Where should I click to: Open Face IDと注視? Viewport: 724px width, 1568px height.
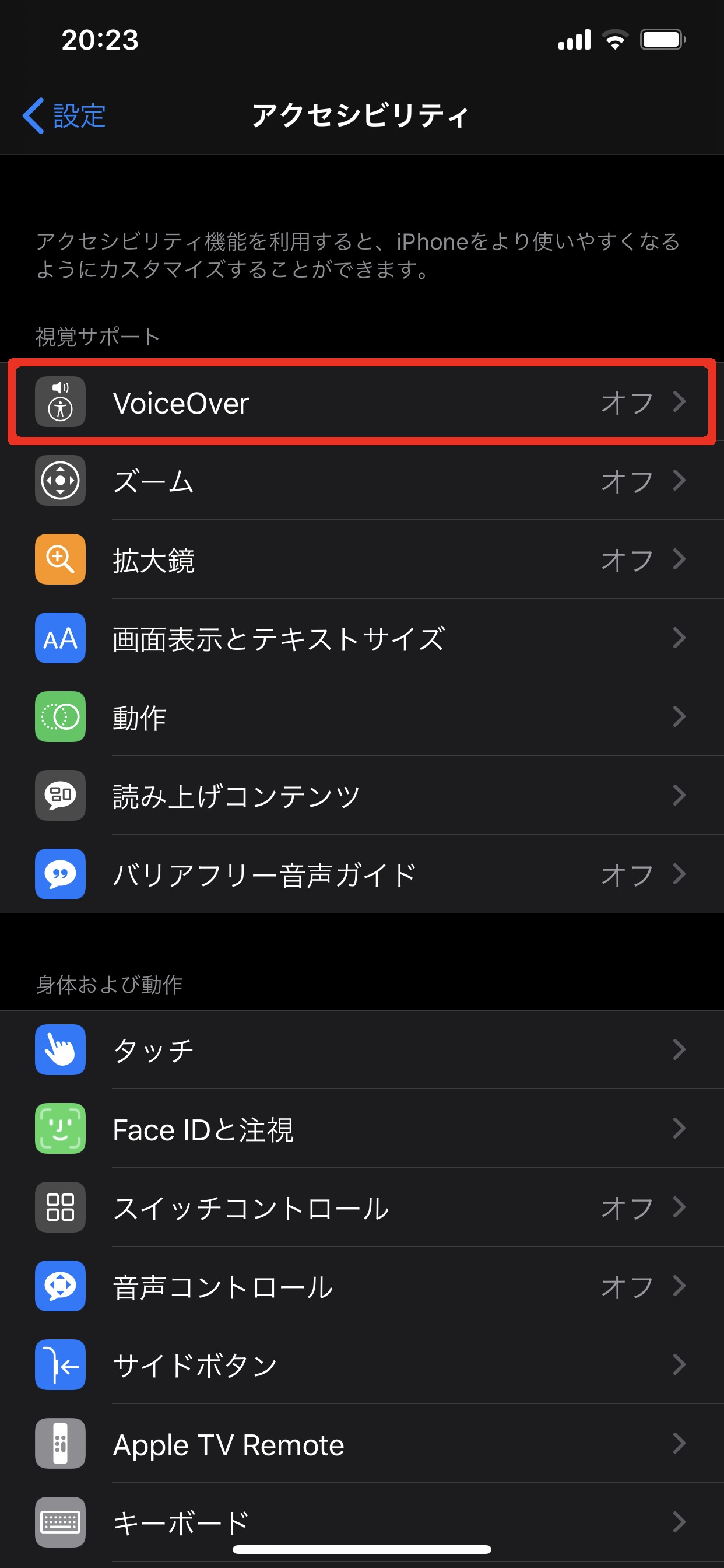pyautogui.click(x=361, y=1129)
